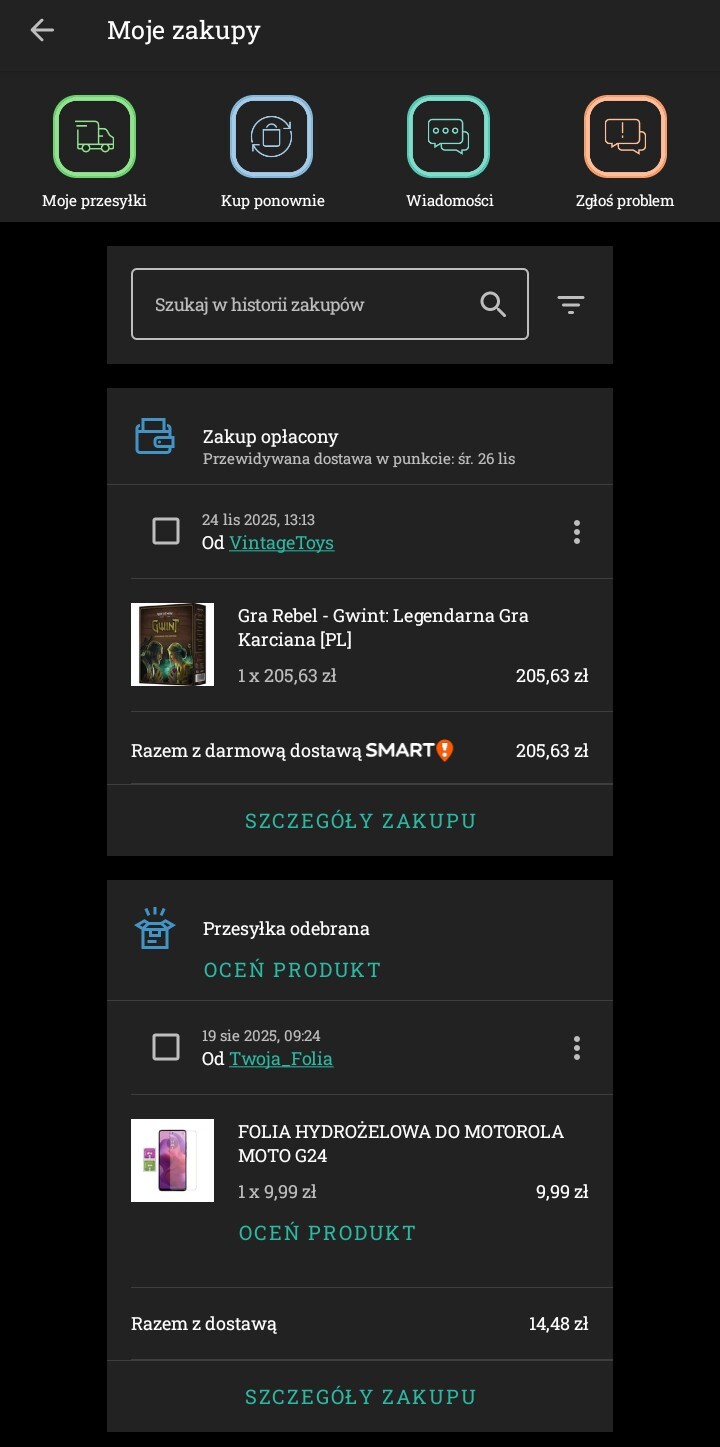Focus the purchase history search field
Viewport: 720px width, 1447px height.
[310, 304]
